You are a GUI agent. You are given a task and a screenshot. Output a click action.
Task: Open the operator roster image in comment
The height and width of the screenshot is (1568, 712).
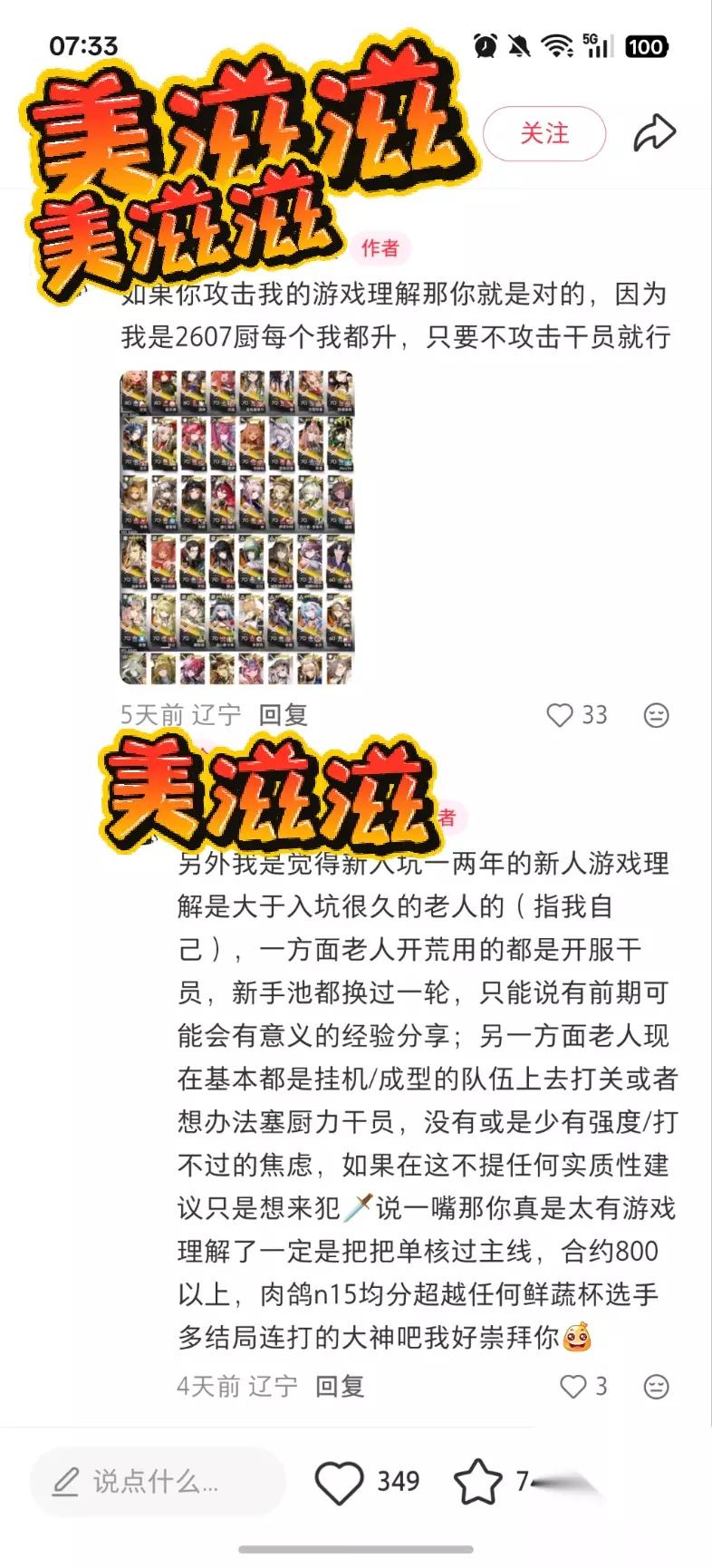point(237,527)
